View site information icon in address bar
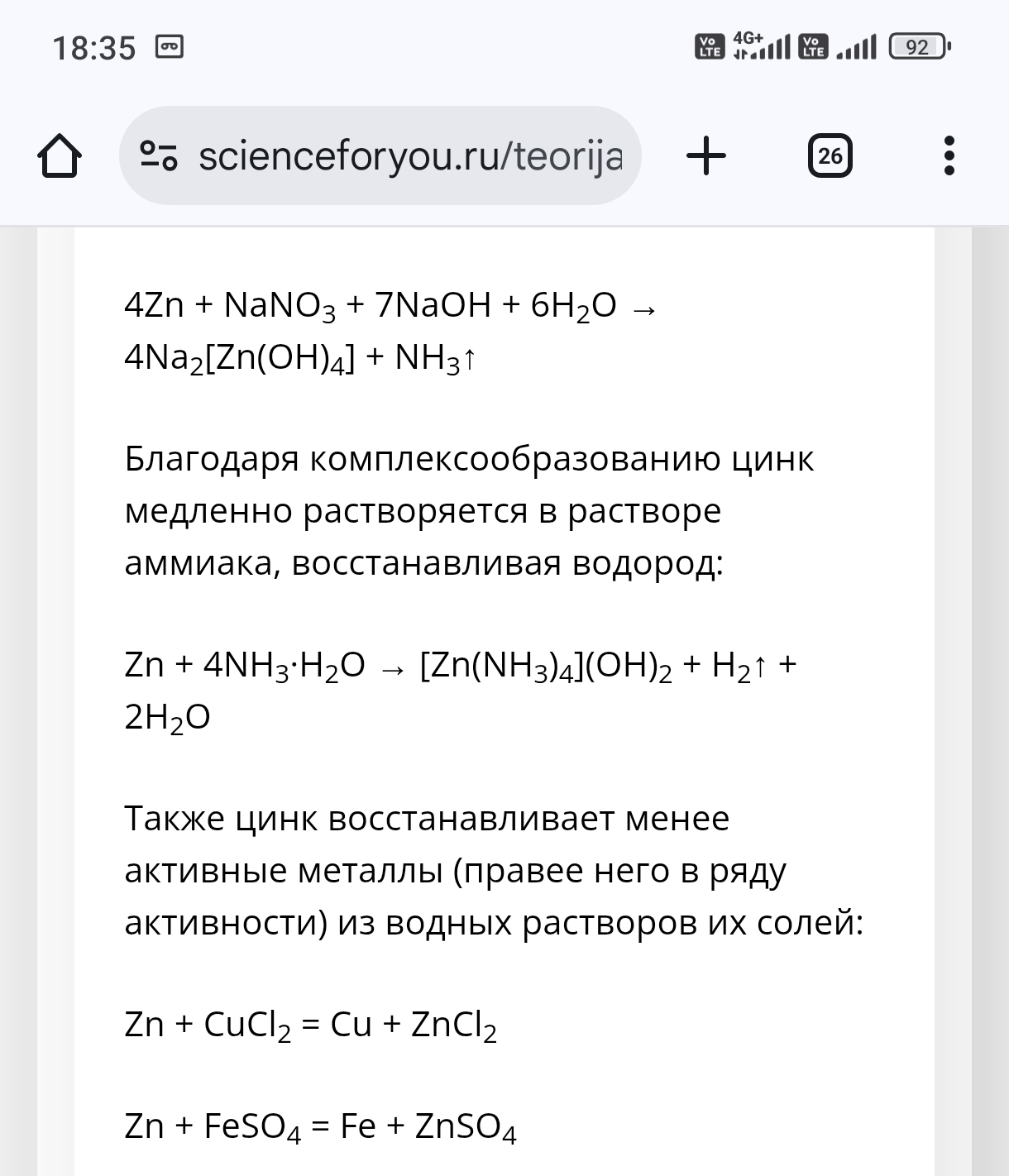The image size is (1009, 1176). point(158,155)
